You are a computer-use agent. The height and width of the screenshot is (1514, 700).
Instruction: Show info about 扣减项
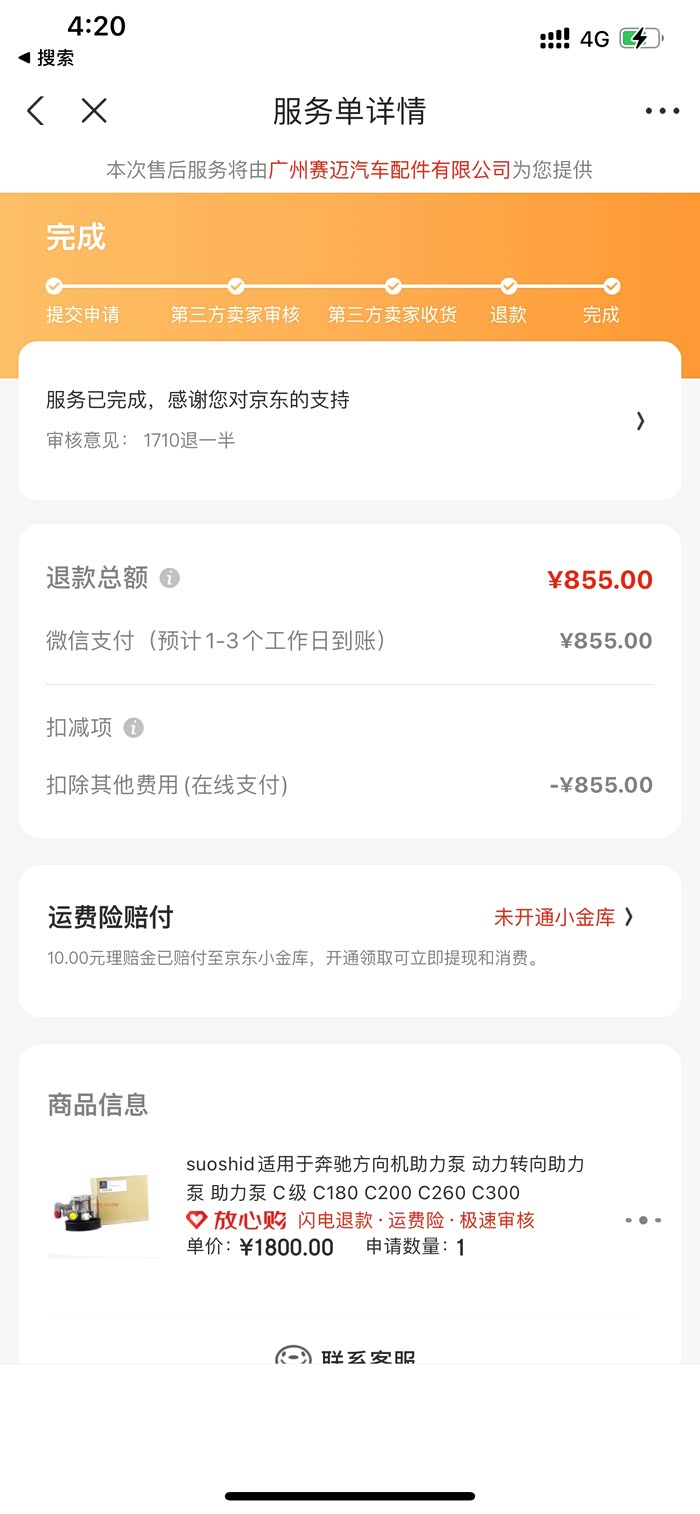tap(134, 728)
